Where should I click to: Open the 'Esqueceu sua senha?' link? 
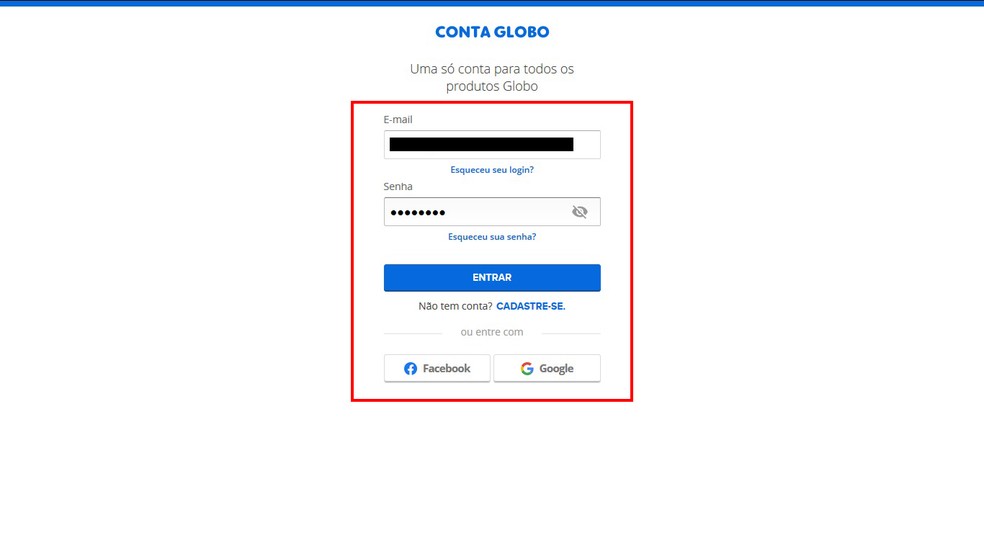(492, 237)
